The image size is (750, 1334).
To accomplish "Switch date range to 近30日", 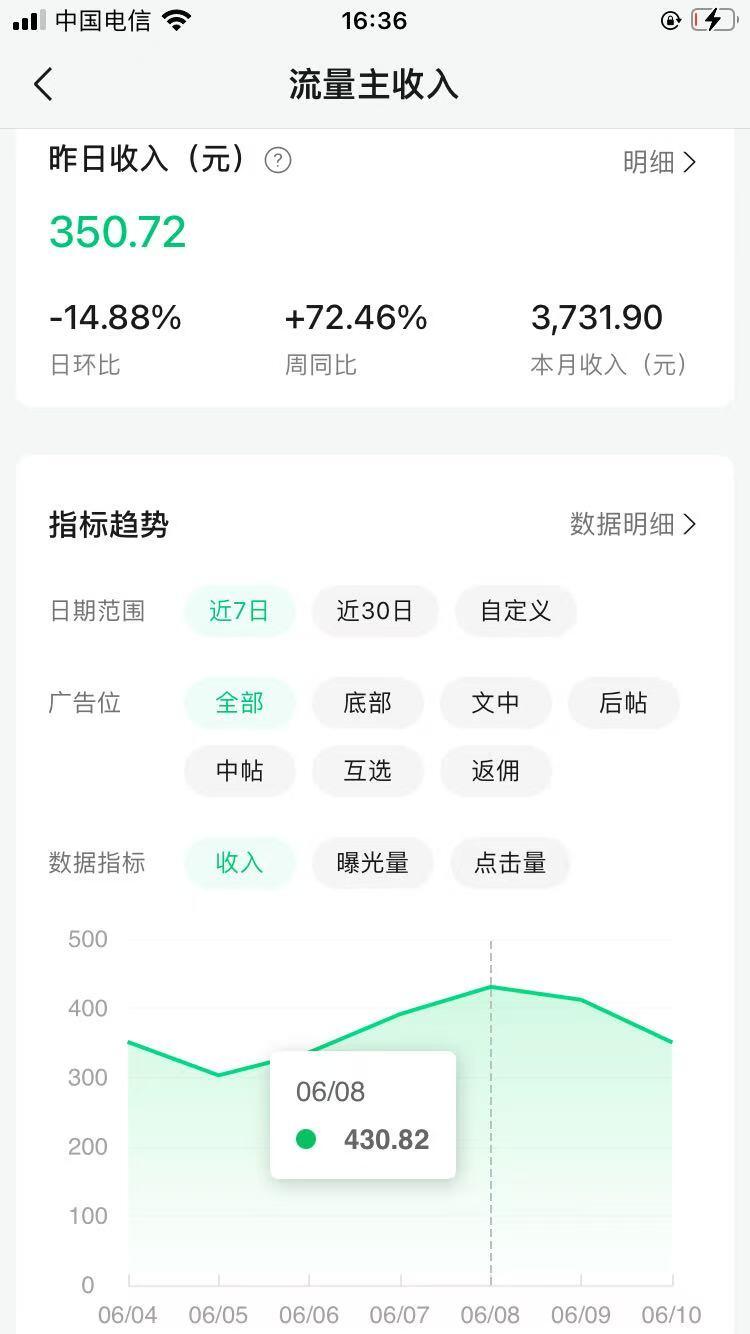I will [374, 611].
